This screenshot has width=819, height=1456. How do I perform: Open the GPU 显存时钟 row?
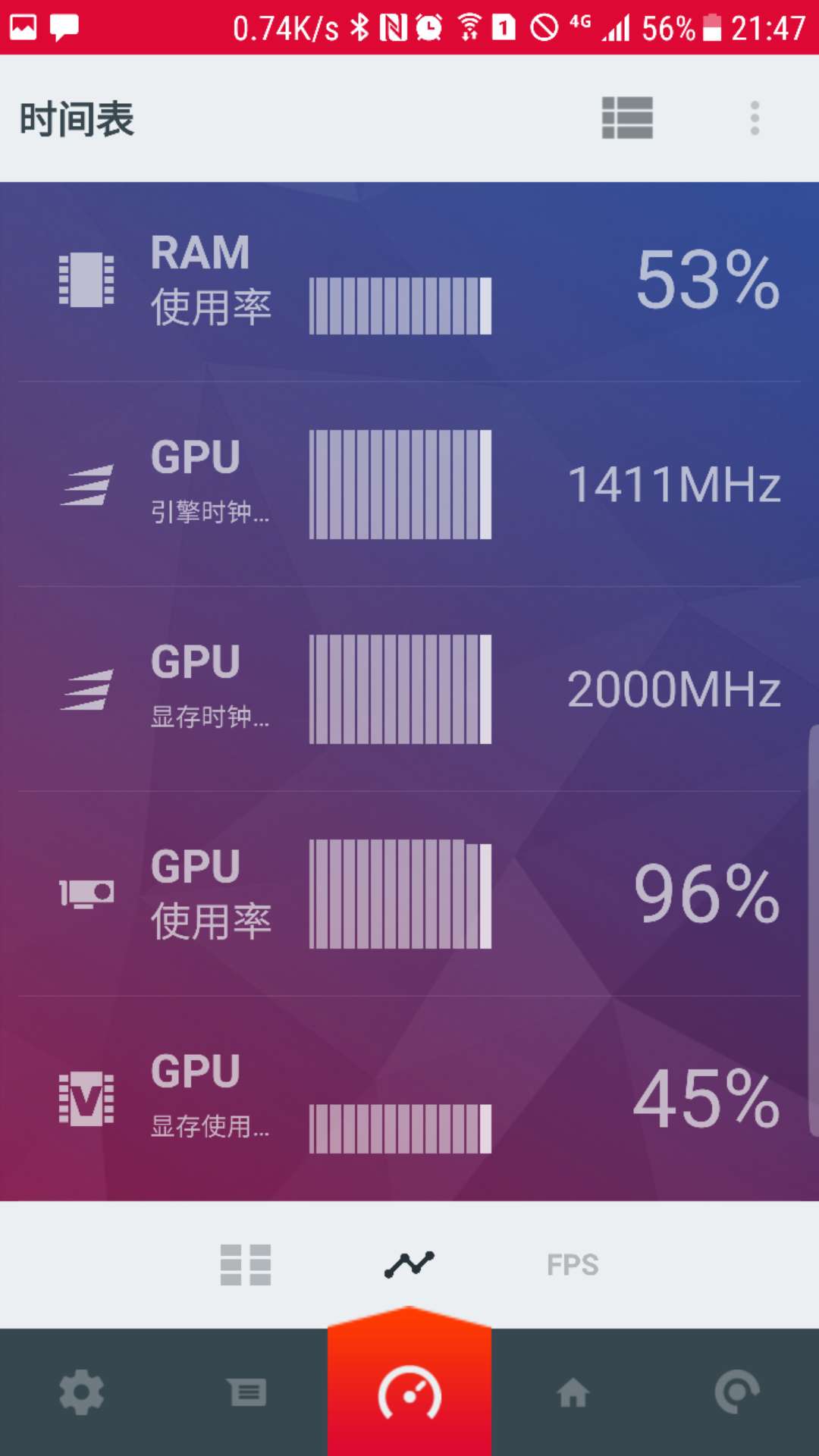409,689
